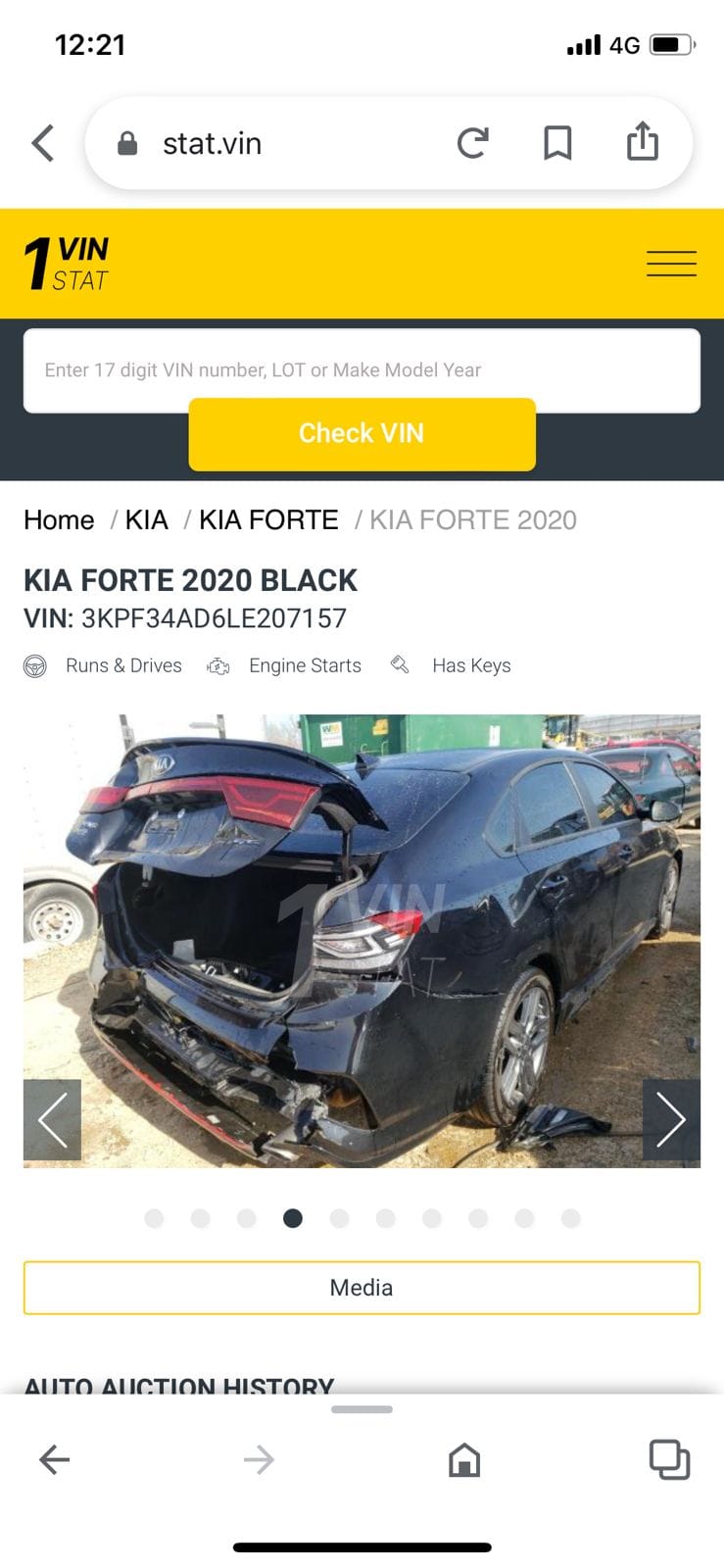The width and height of the screenshot is (724, 1568).
Task: Show the next car photo
Action: [x=671, y=1119]
